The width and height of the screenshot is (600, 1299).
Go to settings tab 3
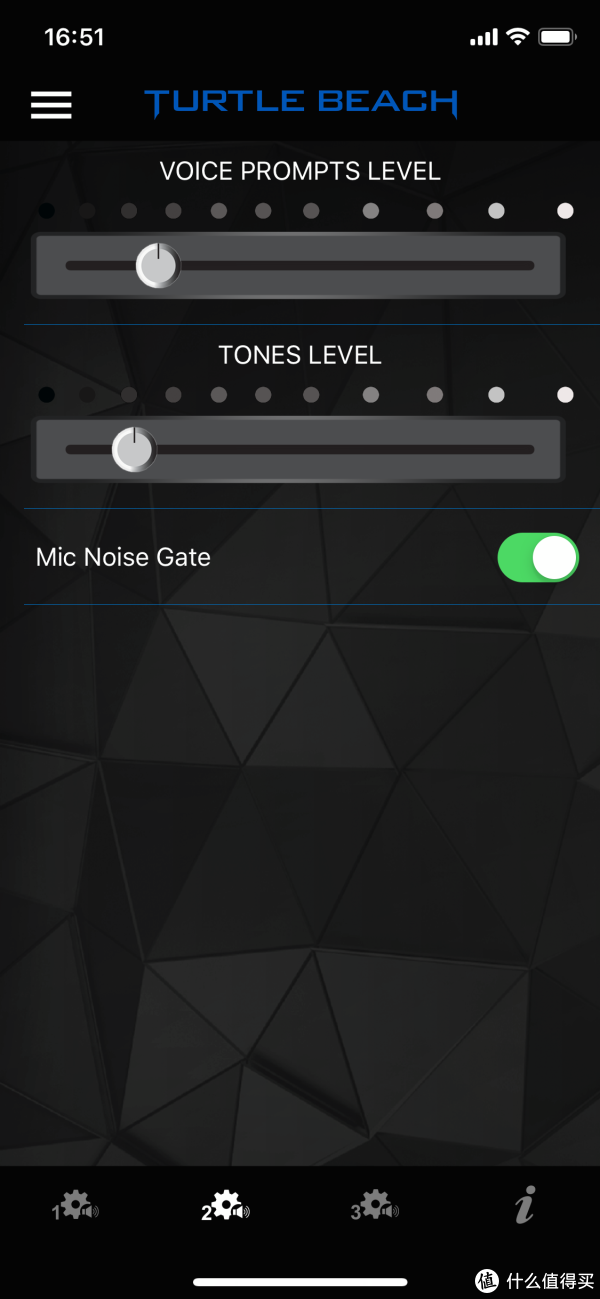pyautogui.click(x=375, y=1206)
